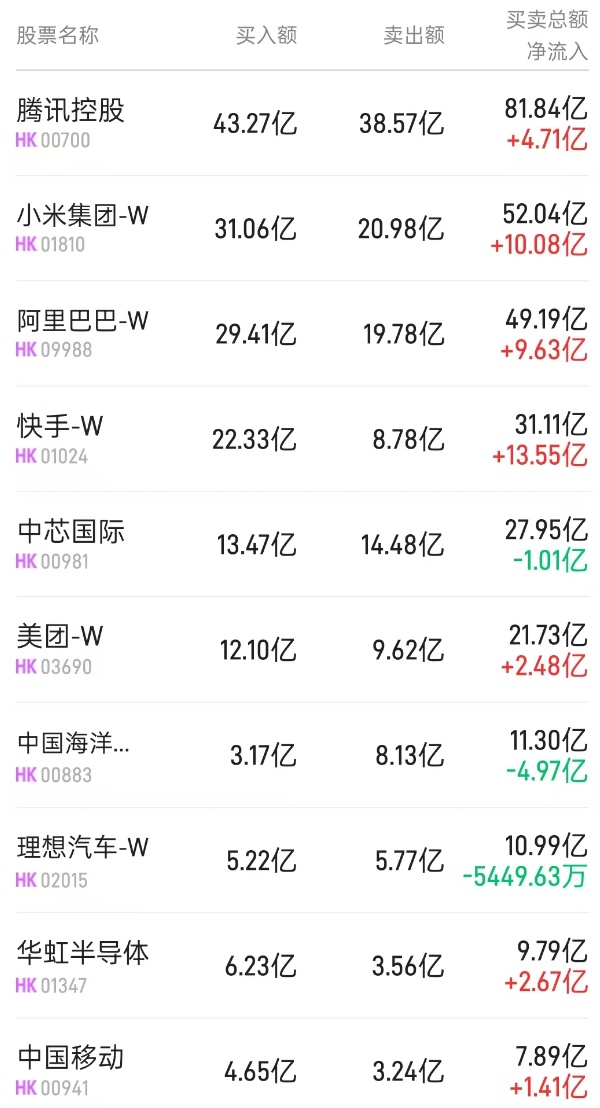Tap the 中芯国际 row
Image resolution: width=600 pixels, height=1108 pixels.
(71, 531)
